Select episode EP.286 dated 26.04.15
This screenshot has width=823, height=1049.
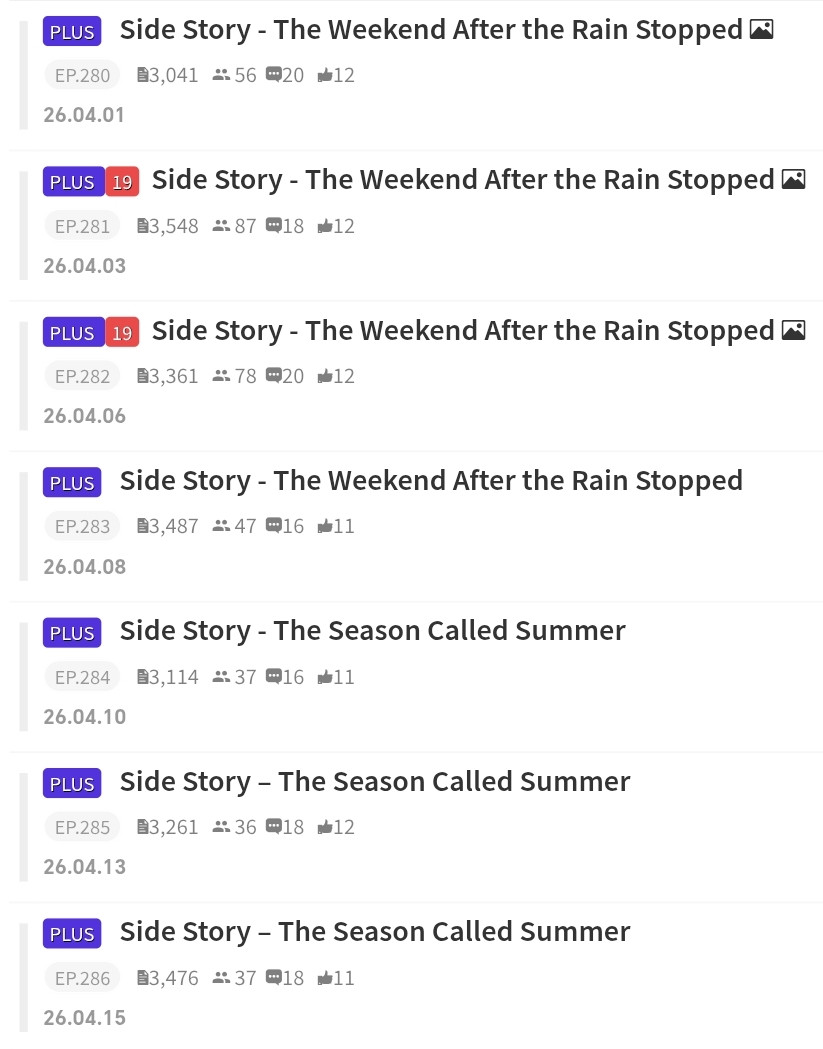[x=416, y=975]
